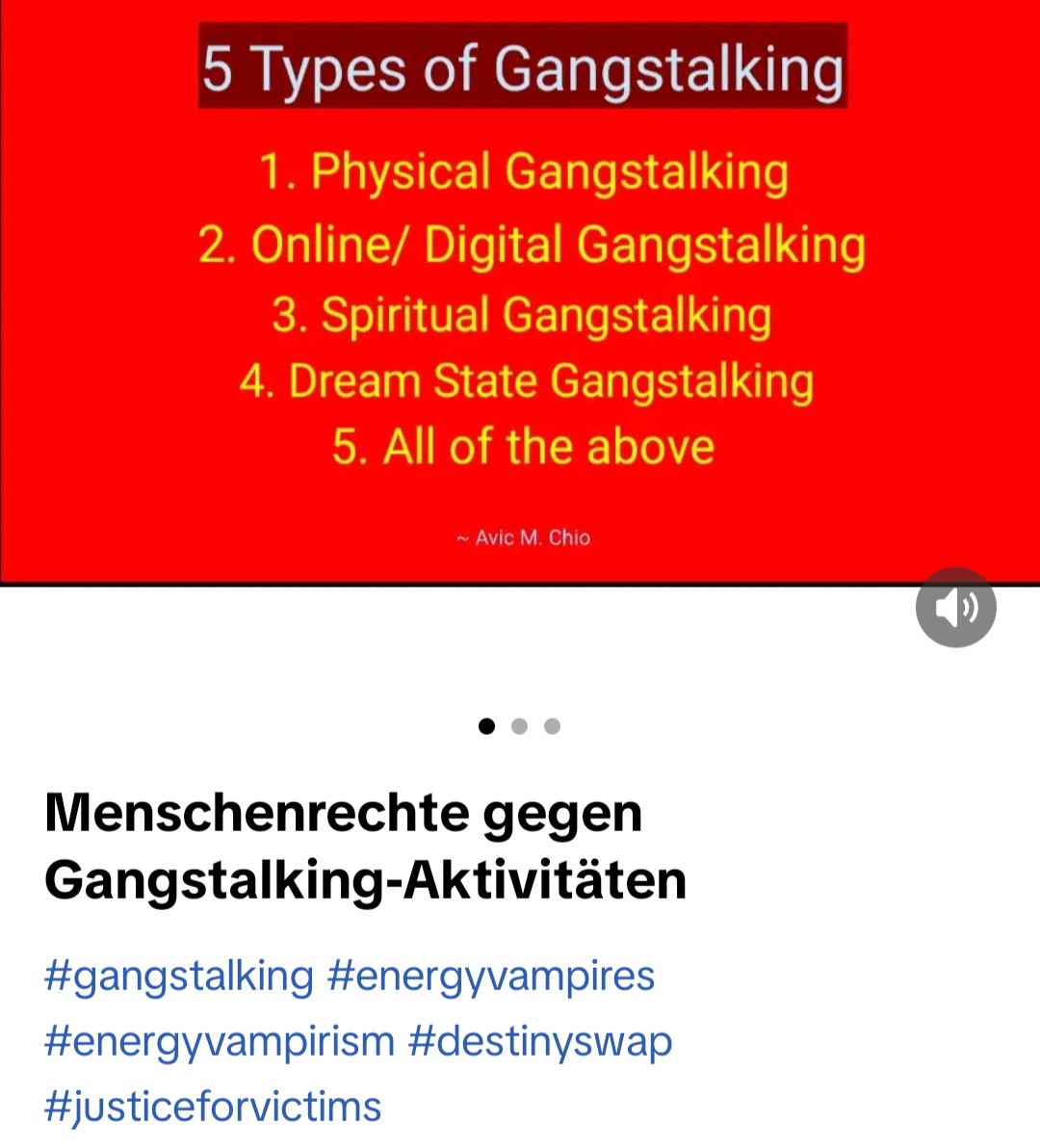Open the #energyvampires hashtag
The height and width of the screenshot is (1148, 1040).
tap(491, 976)
